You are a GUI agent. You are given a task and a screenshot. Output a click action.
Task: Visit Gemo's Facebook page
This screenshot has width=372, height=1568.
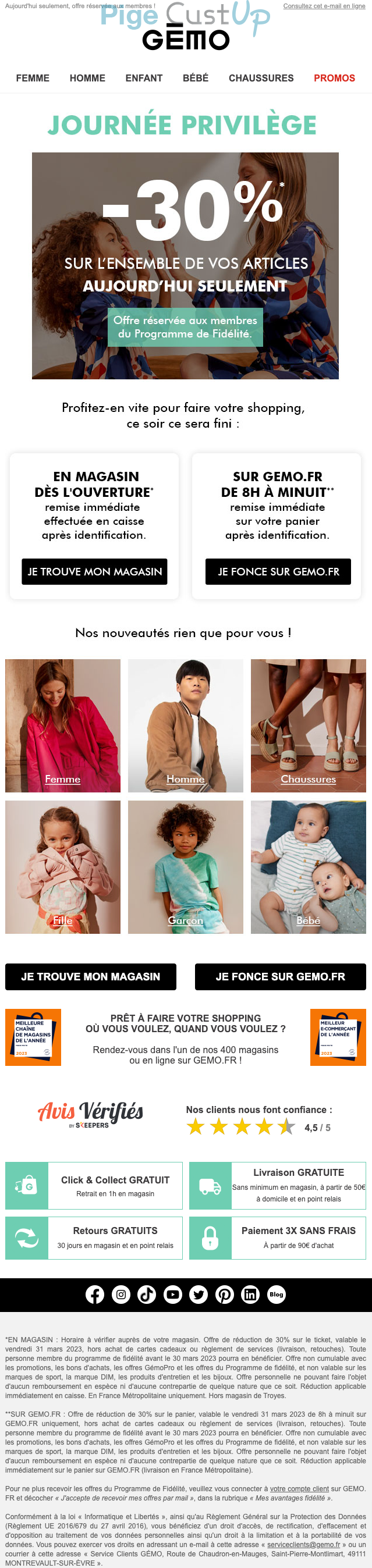click(95, 1295)
